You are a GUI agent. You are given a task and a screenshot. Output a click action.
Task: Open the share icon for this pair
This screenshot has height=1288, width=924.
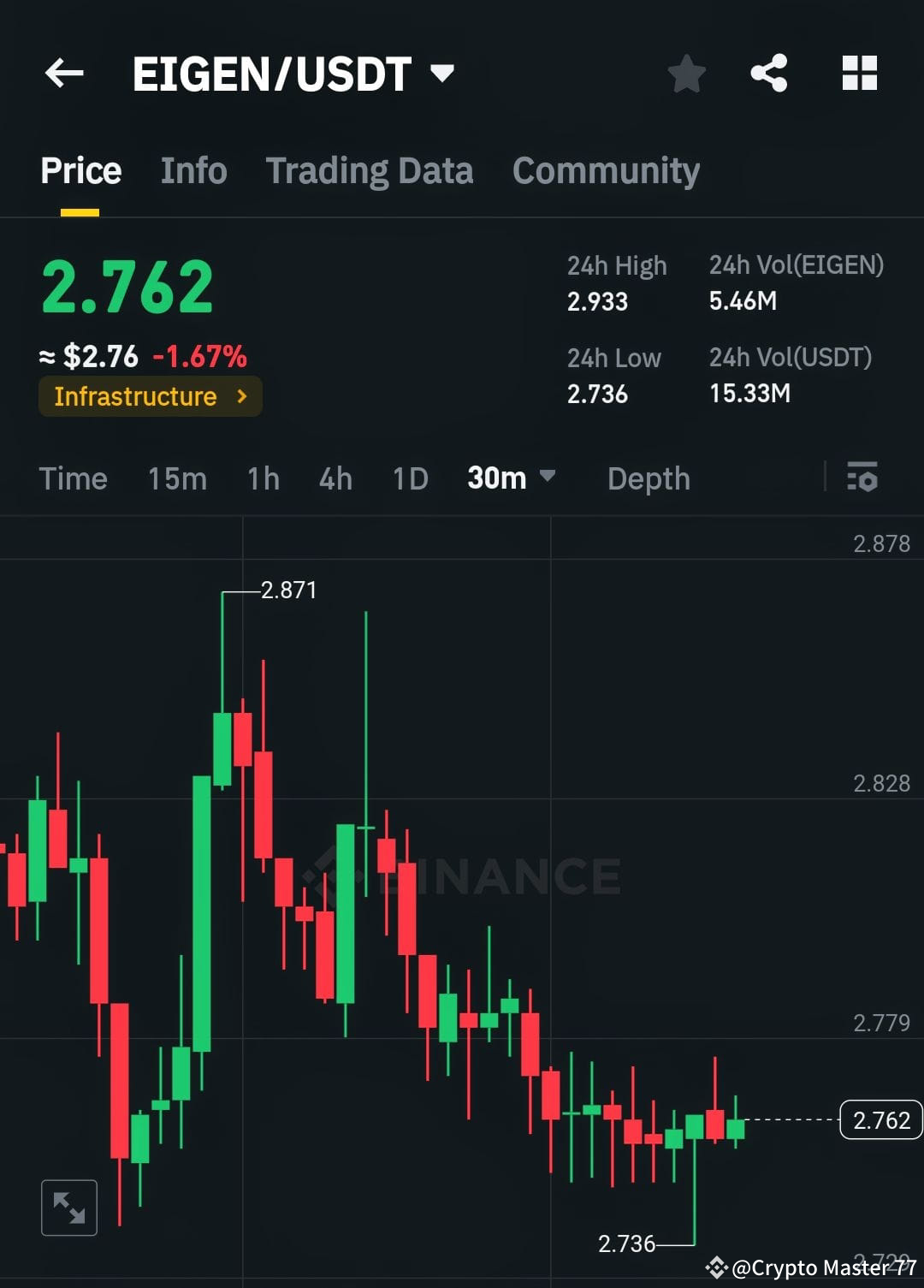tap(769, 74)
